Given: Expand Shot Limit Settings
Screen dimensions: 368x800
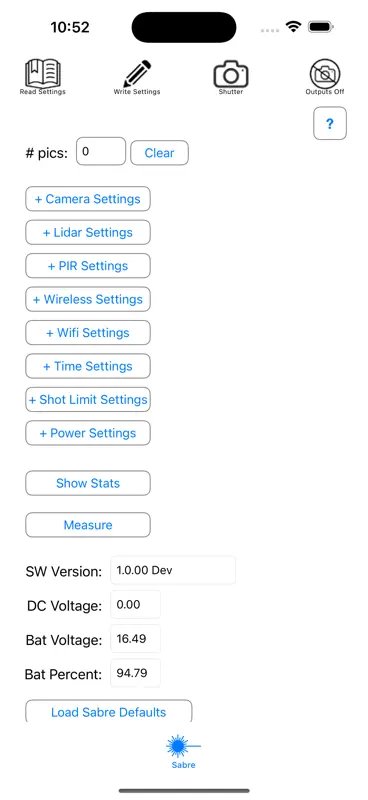Looking at the screenshot, I should point(88,399).
